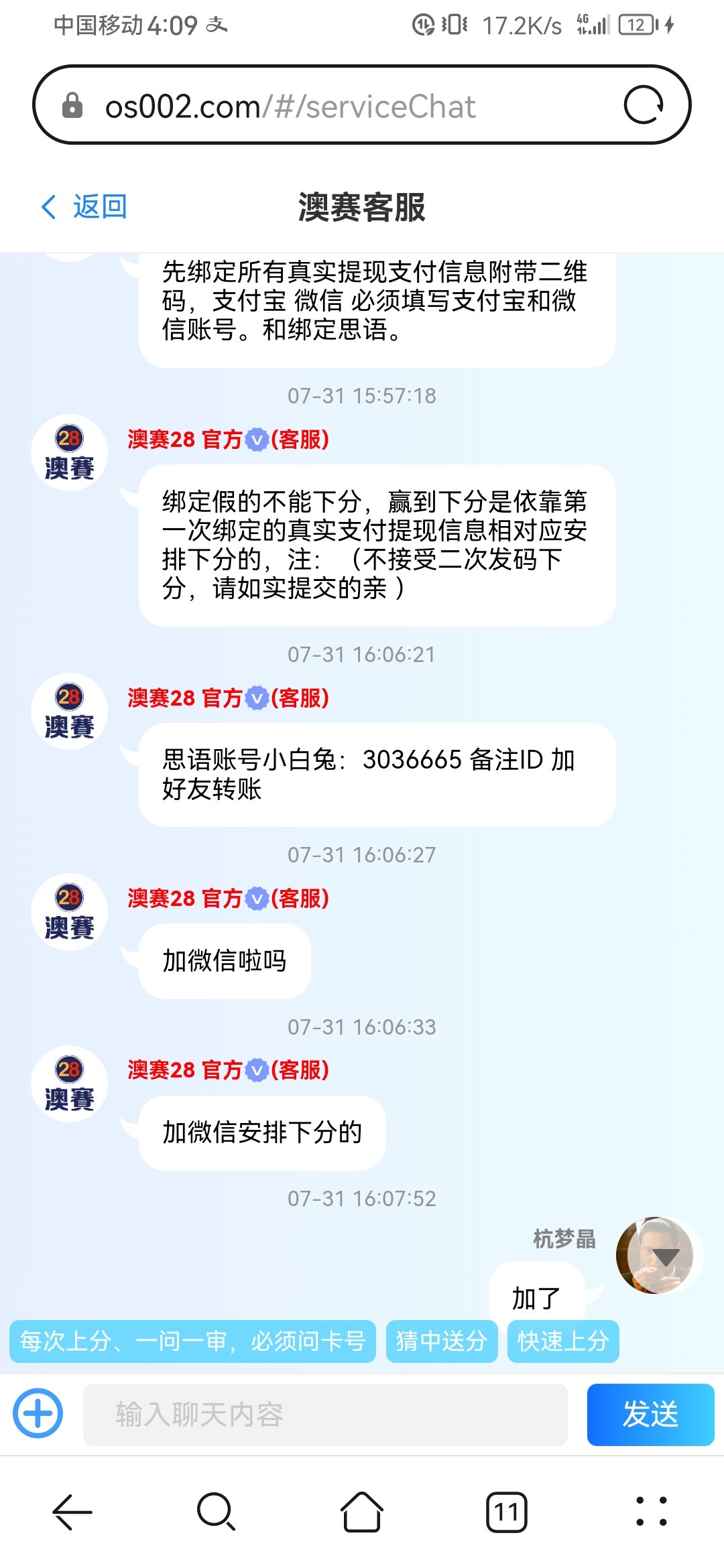The width and height of the screenshot is (724, 1568).
Task: Send the message with 发送
Action: point(650,1415)
